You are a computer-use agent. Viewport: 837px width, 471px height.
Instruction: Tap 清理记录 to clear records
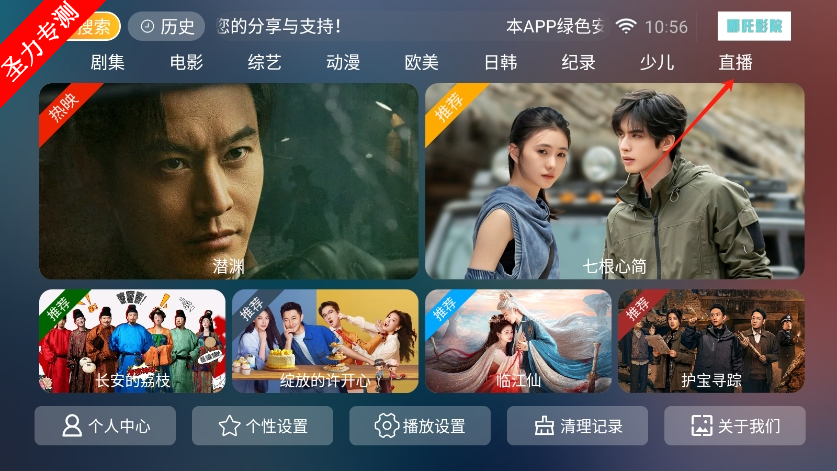click(577, 426)
